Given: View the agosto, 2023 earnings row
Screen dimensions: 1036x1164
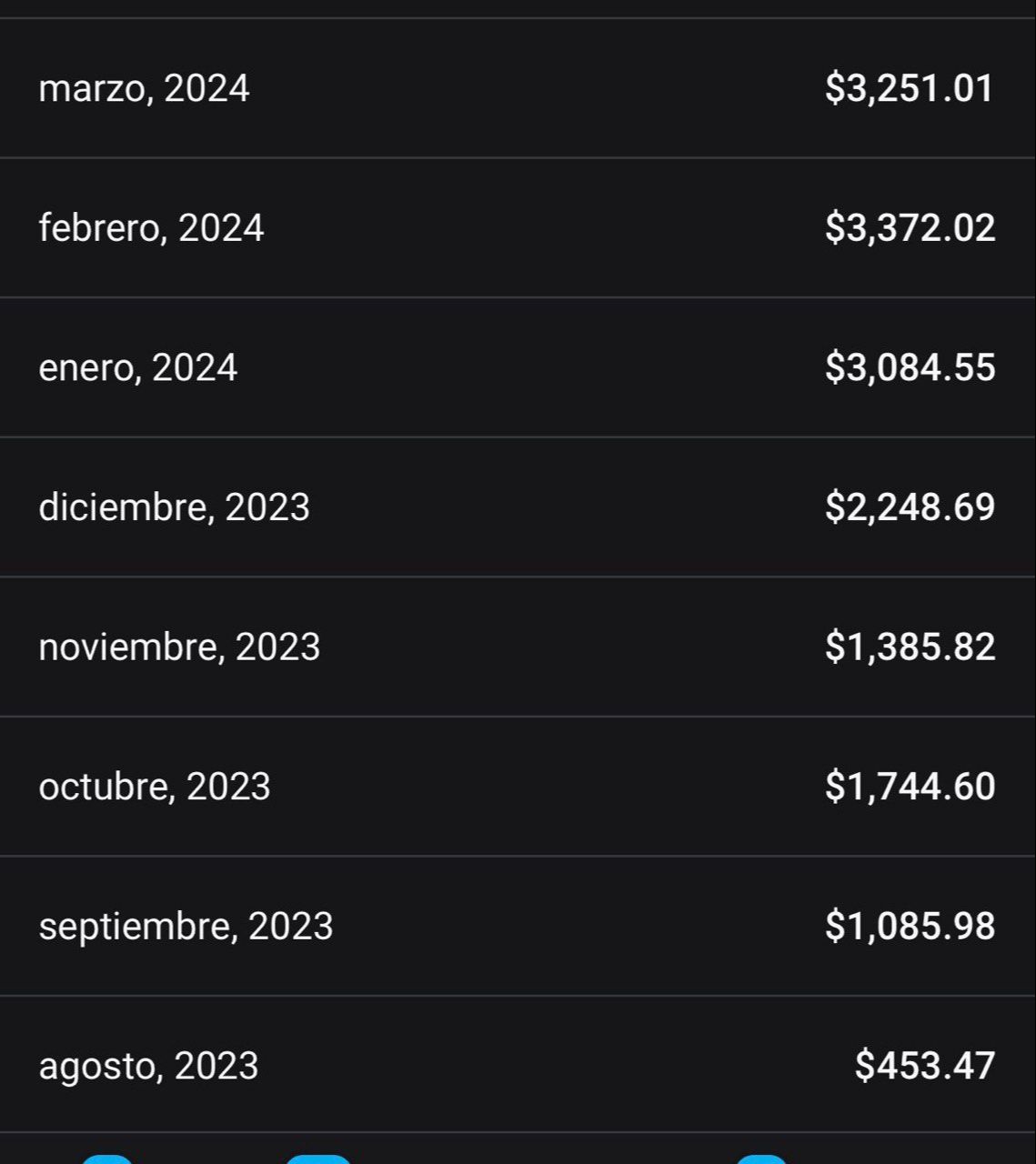Looking at the screenshot, I should pyautogui.click(x=518, y=1065).
